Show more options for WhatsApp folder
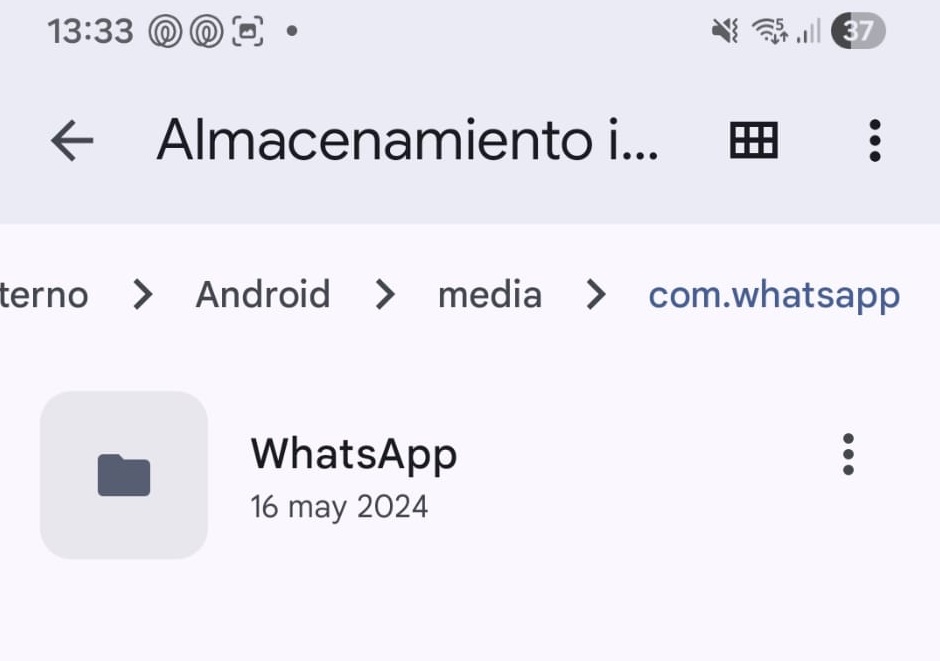The height and width of the screenshot is (661, 940). click(848, 455)
